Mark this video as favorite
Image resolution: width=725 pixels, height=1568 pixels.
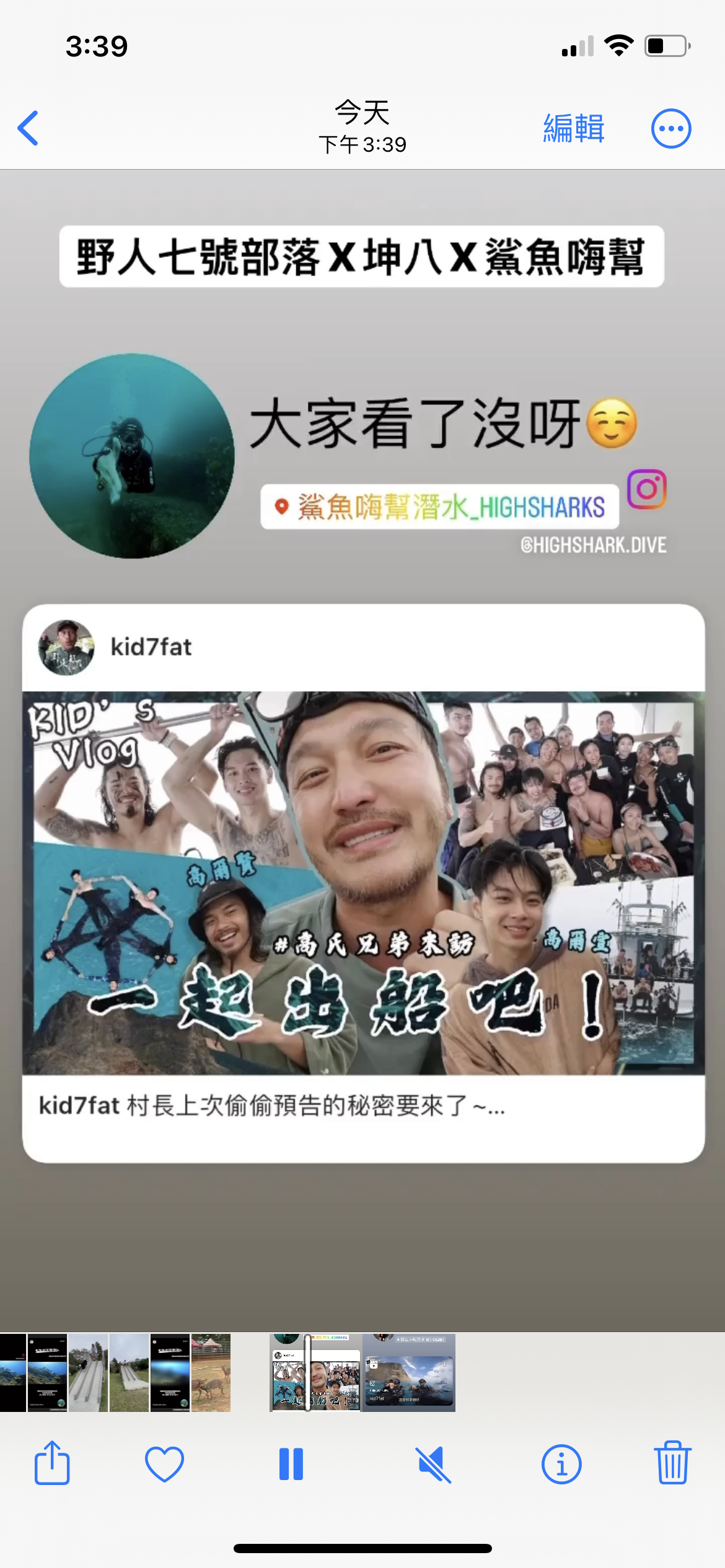pyautogui.click(x=164, y=1464)
